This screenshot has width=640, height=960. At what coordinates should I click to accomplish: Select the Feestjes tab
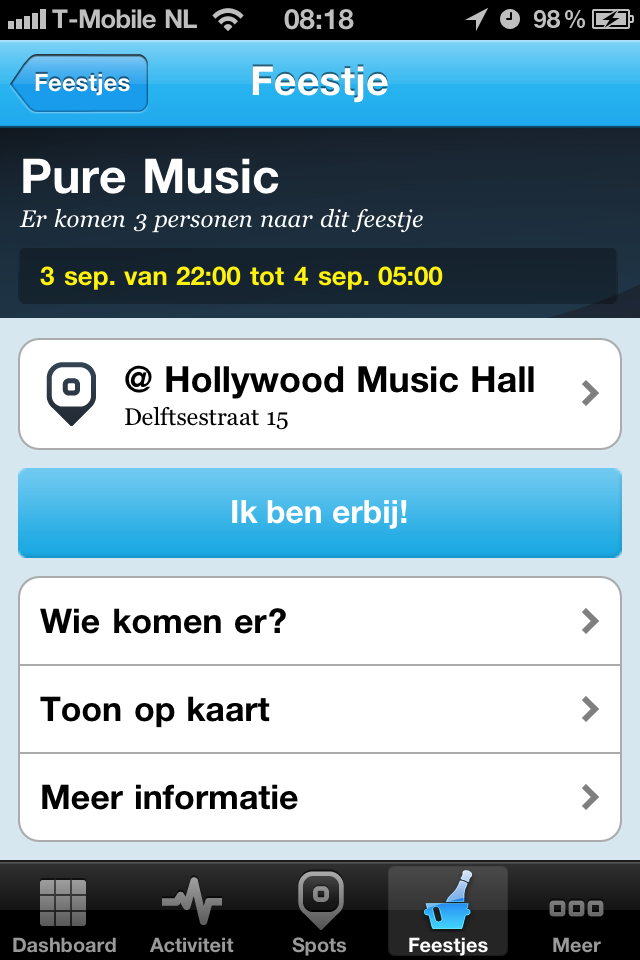448,912
